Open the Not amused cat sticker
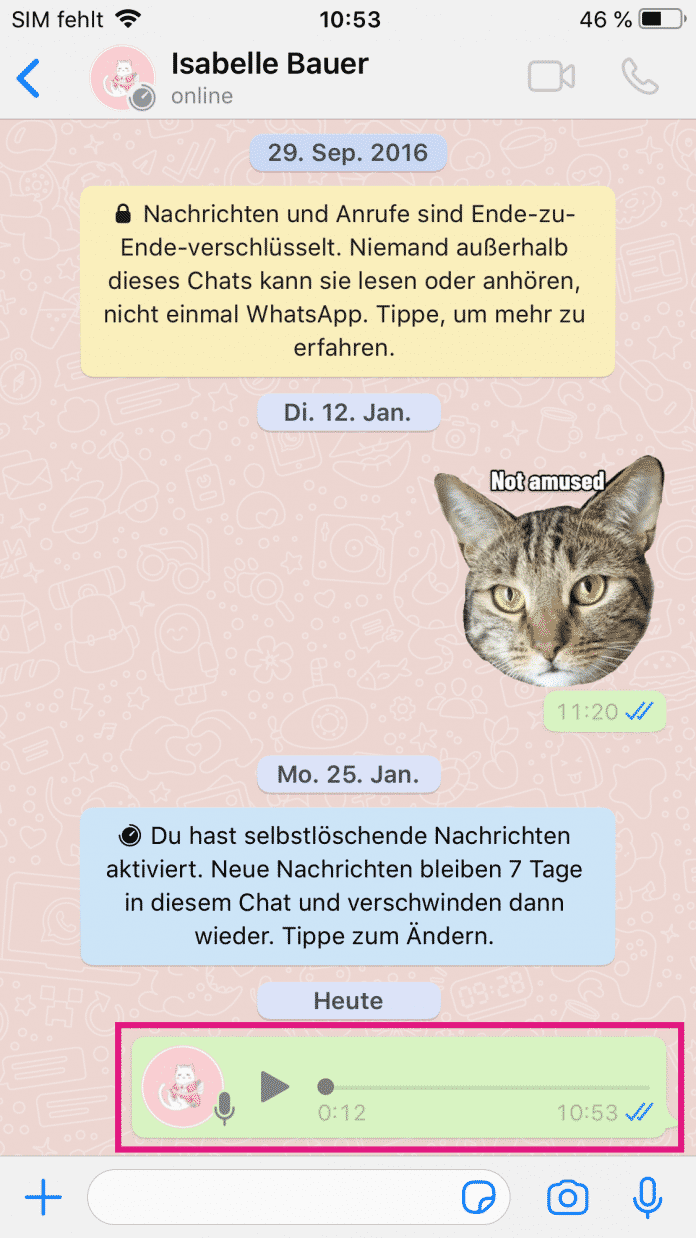Image resolution: width=696 pixels, height=1238 pixels. coord(550,570)
